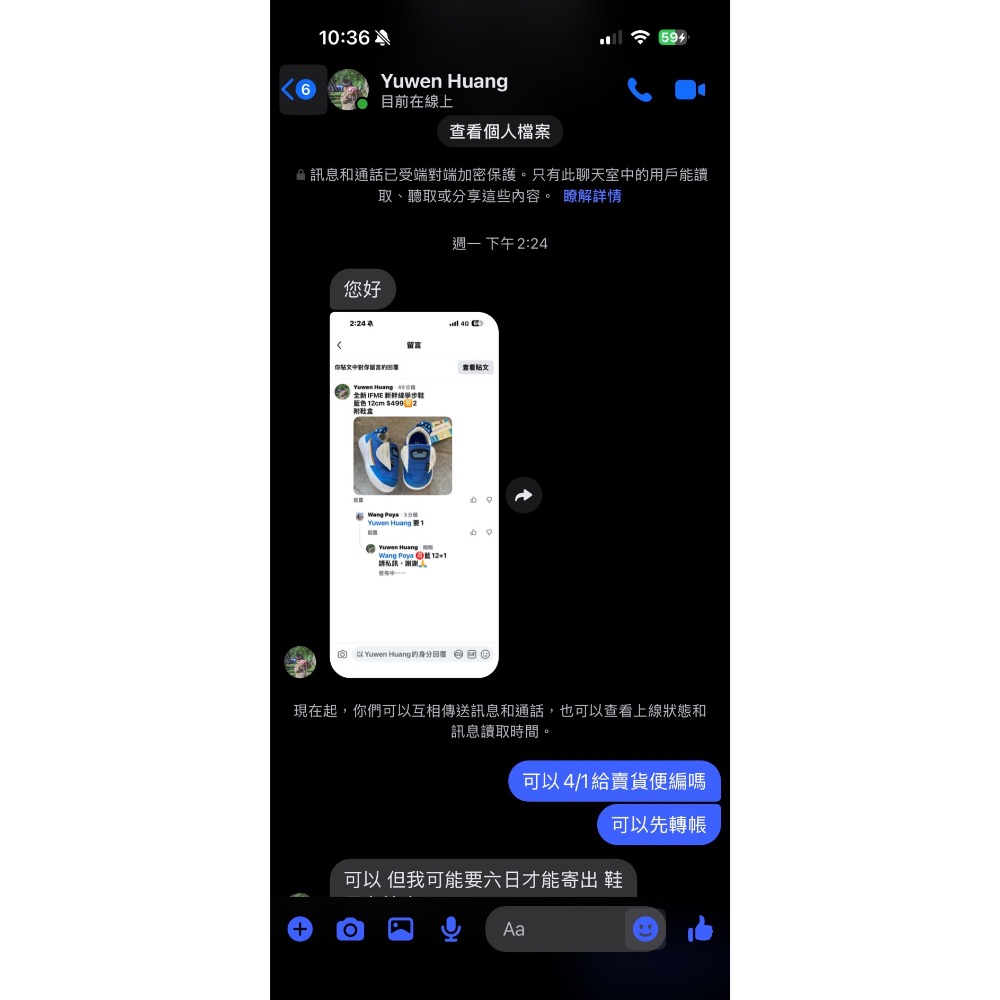
Task: Forward the shared screenshot
Action: [x=523, y=495]
